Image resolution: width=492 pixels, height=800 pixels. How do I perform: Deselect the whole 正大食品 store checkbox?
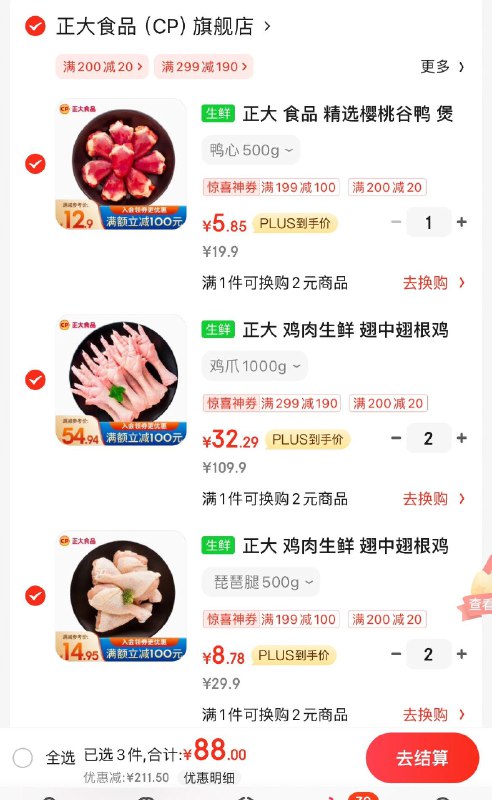(x=35, y=26)
